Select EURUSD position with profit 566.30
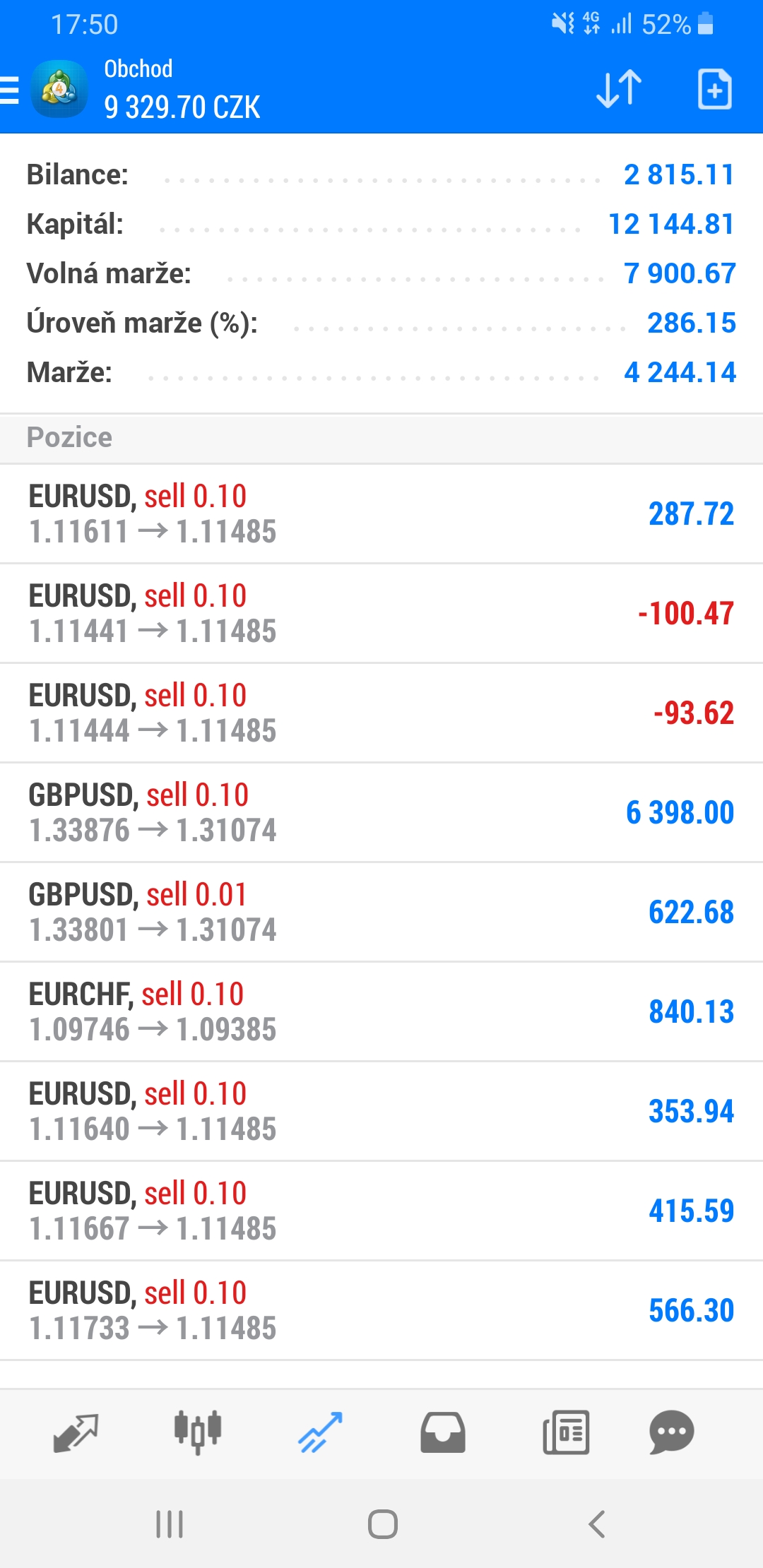The image size is (763, 1568). 381,1310
